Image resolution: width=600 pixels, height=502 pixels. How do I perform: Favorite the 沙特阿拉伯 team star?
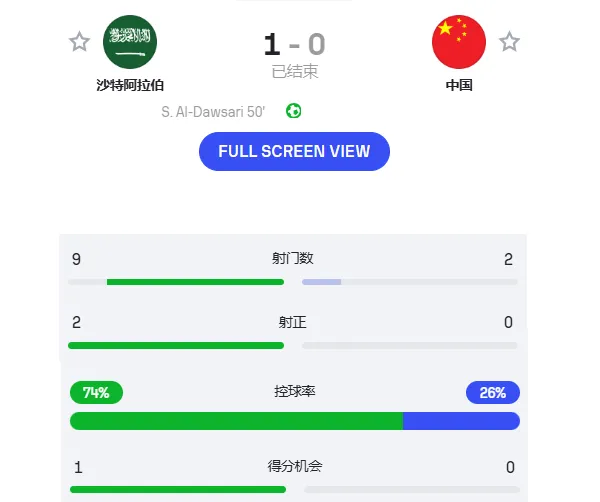click(x=79, y=42)
